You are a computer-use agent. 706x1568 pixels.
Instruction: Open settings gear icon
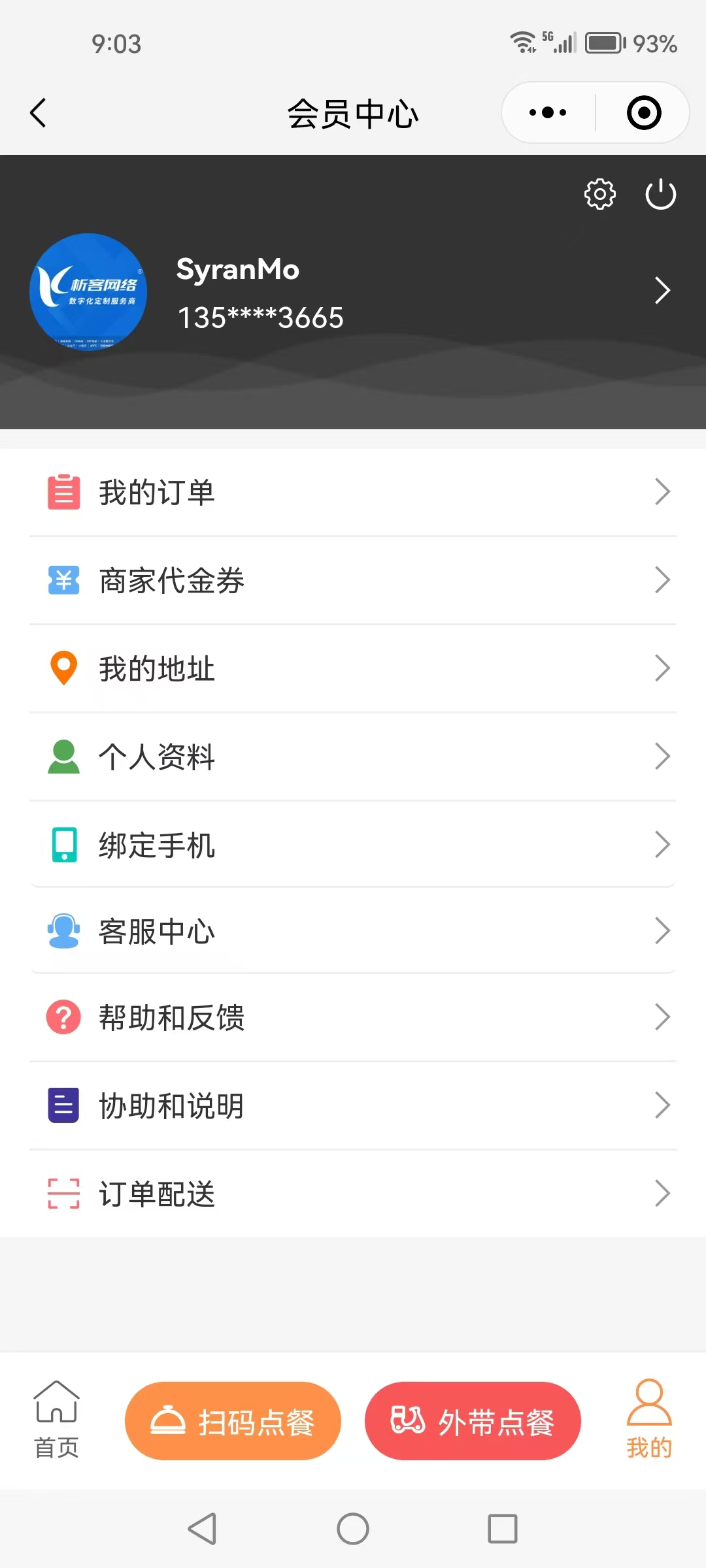click(x=599, y=194)
